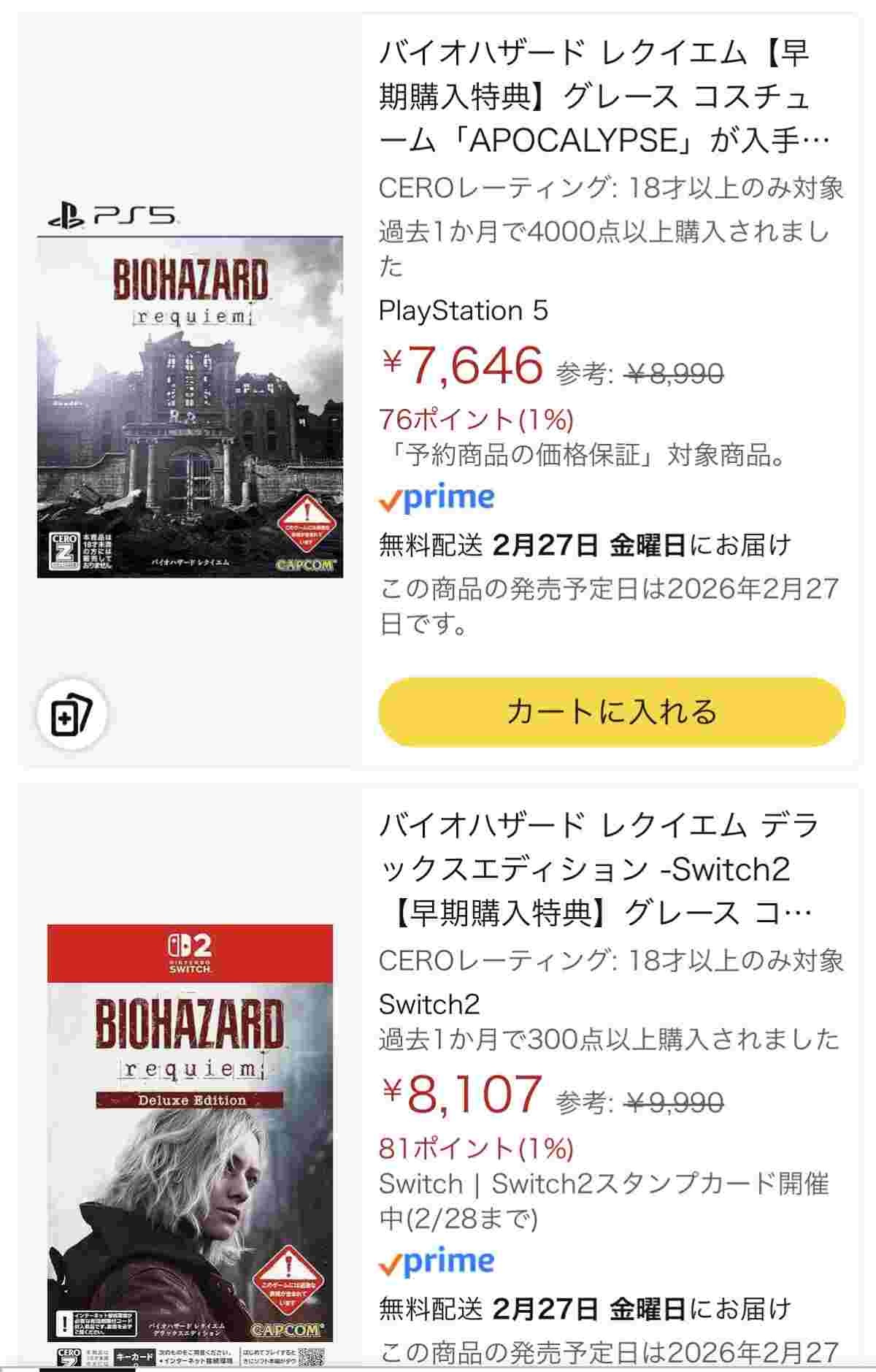876x1372 pixels.
Task: Open the similar-items icon on the PS5 listing
Action: 72,715
